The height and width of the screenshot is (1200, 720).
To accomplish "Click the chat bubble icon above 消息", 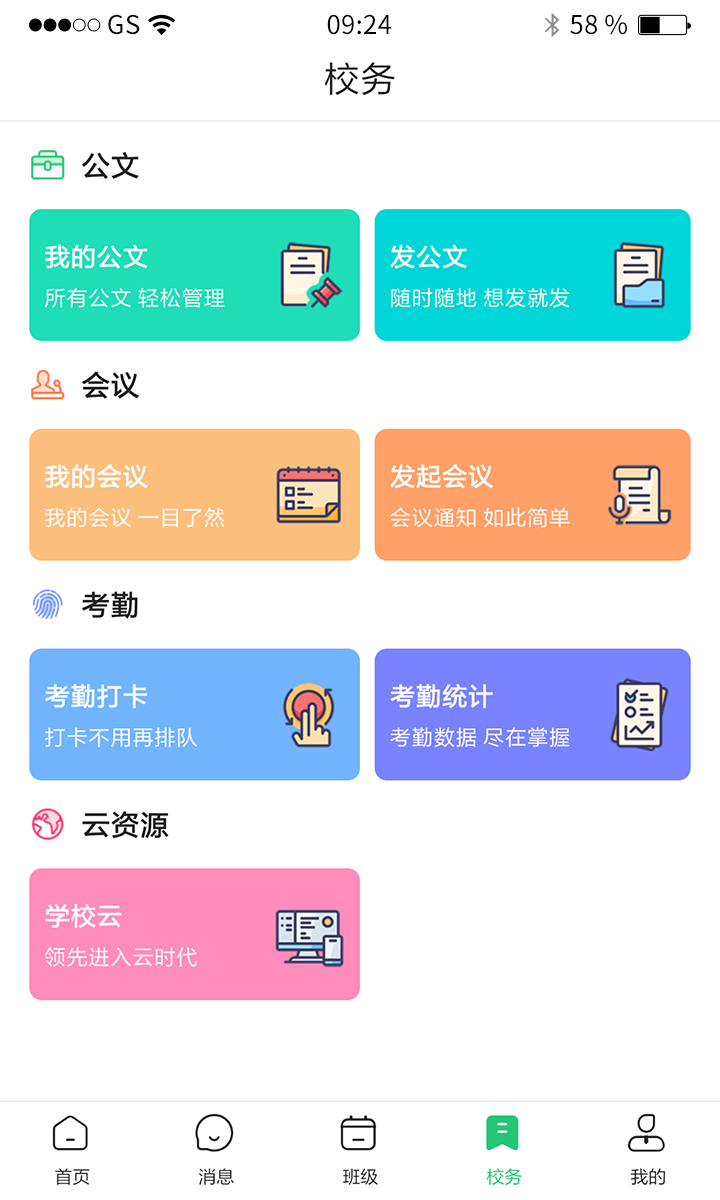I will [x=214, y=1132].
